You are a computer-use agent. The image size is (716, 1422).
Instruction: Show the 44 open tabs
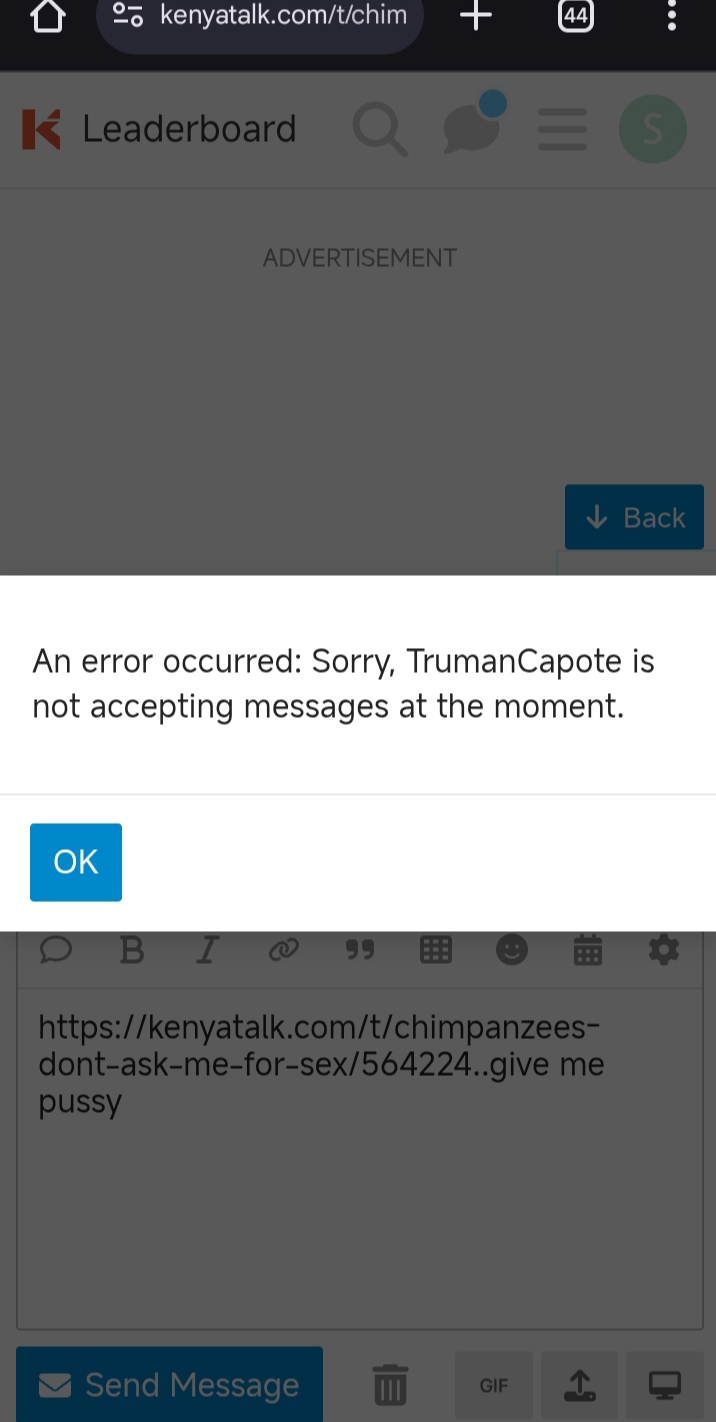[575, 15]
